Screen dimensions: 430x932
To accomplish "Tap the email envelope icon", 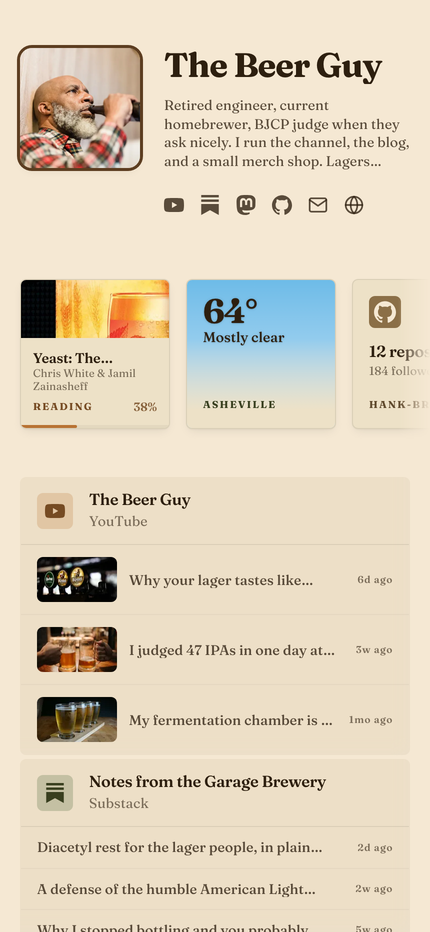I will [x=318, y=205].
